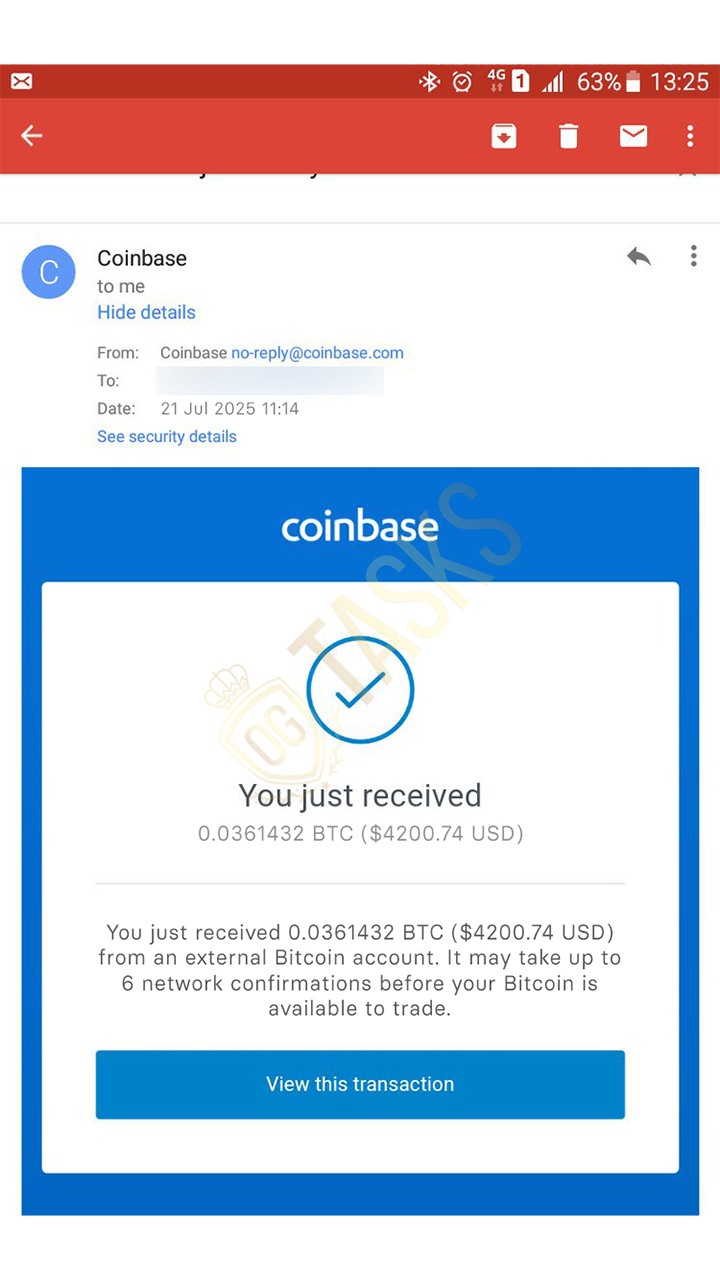This screenshot has height=1280, width=720.
Task: Tap Hide details link
Action: click(146, 312)
